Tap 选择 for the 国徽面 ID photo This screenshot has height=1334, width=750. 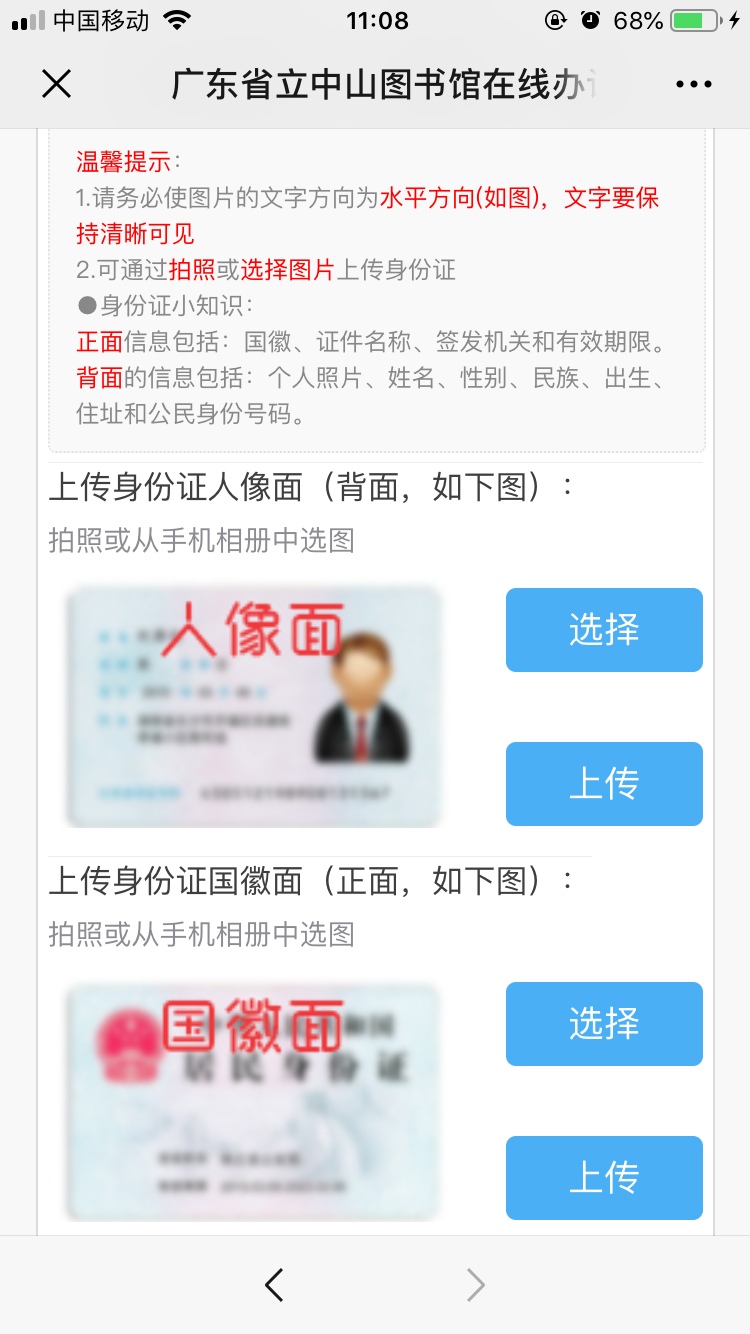pos(604,1024)
